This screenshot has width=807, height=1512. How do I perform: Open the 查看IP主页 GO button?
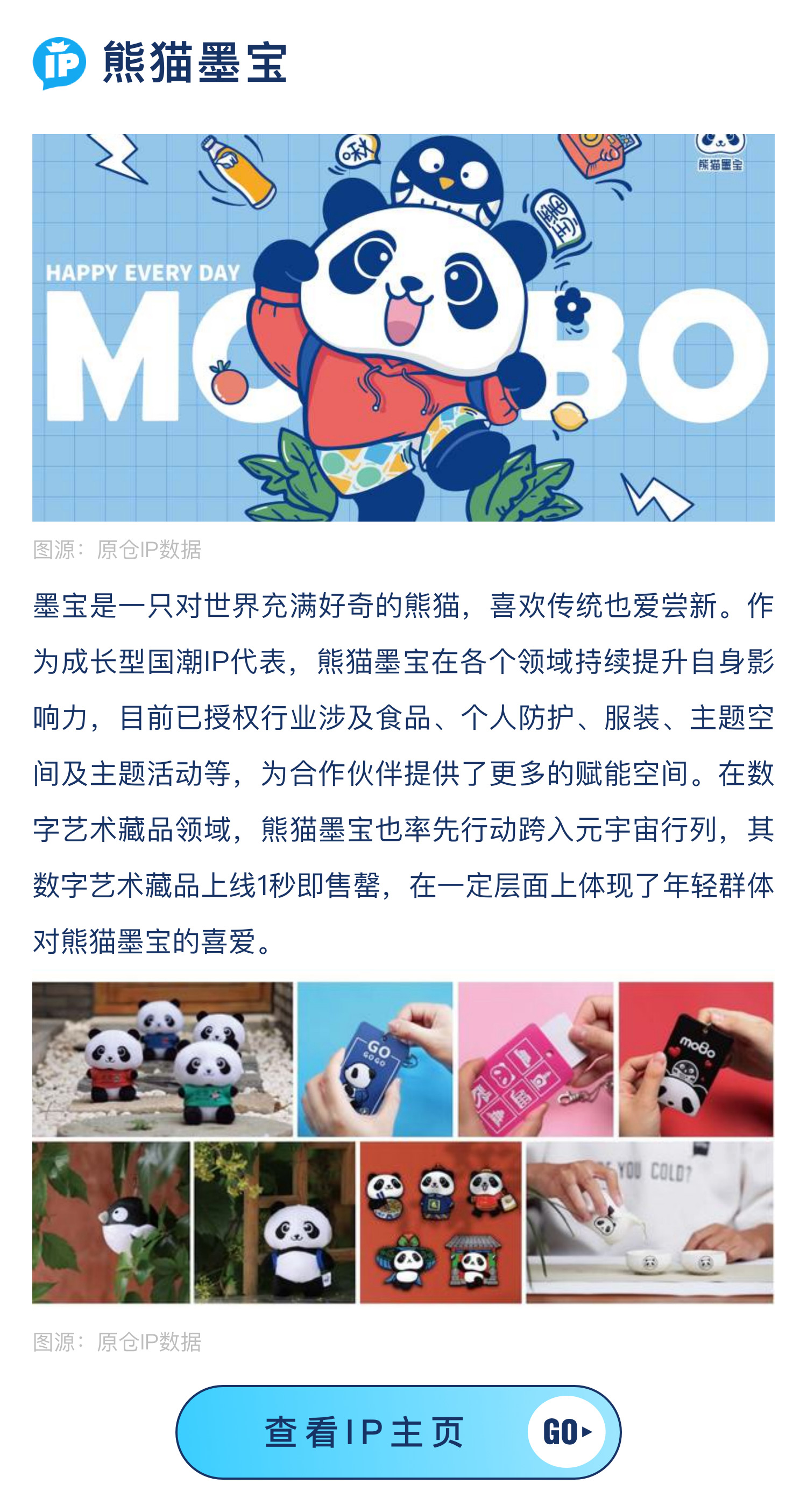(398, 1432)
